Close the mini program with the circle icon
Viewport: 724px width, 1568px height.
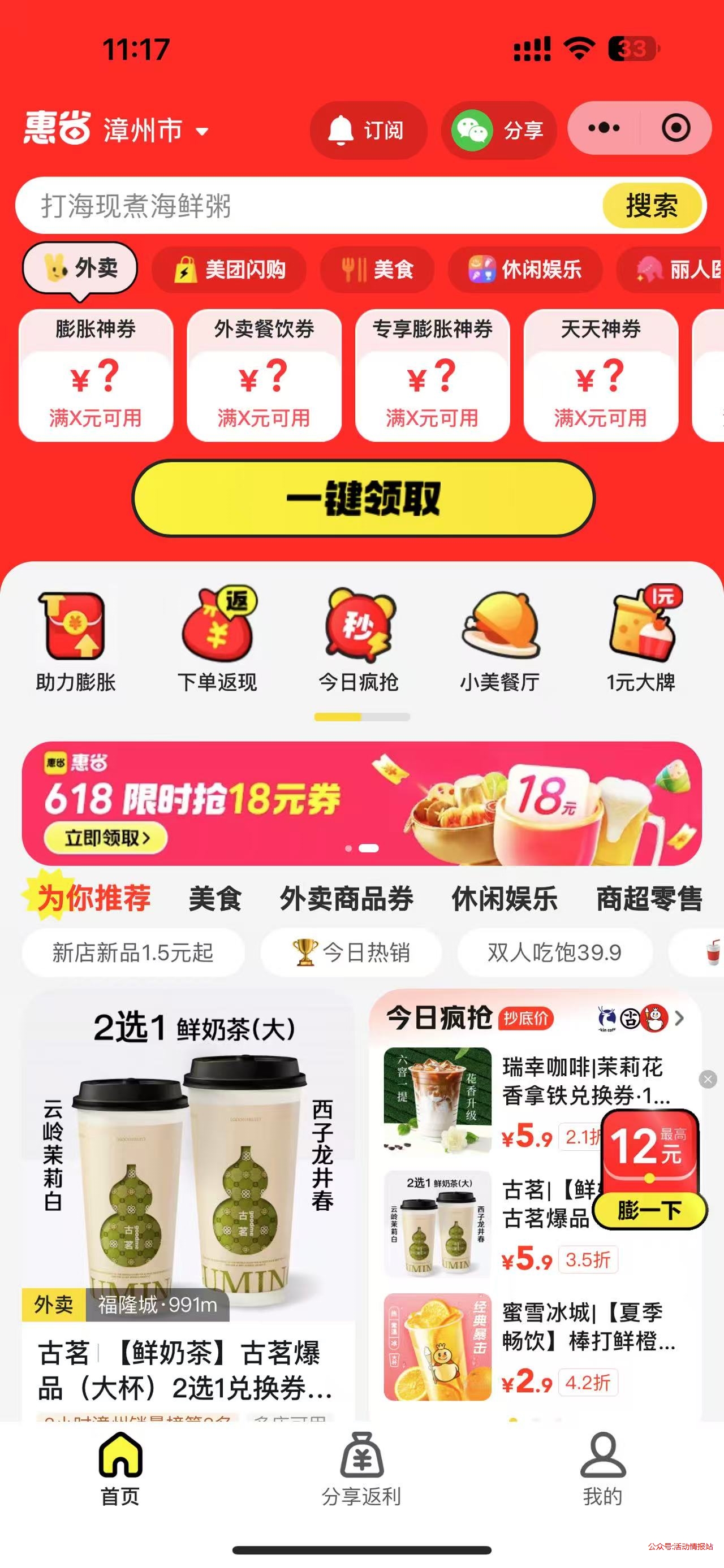click(x=675, y=128)
